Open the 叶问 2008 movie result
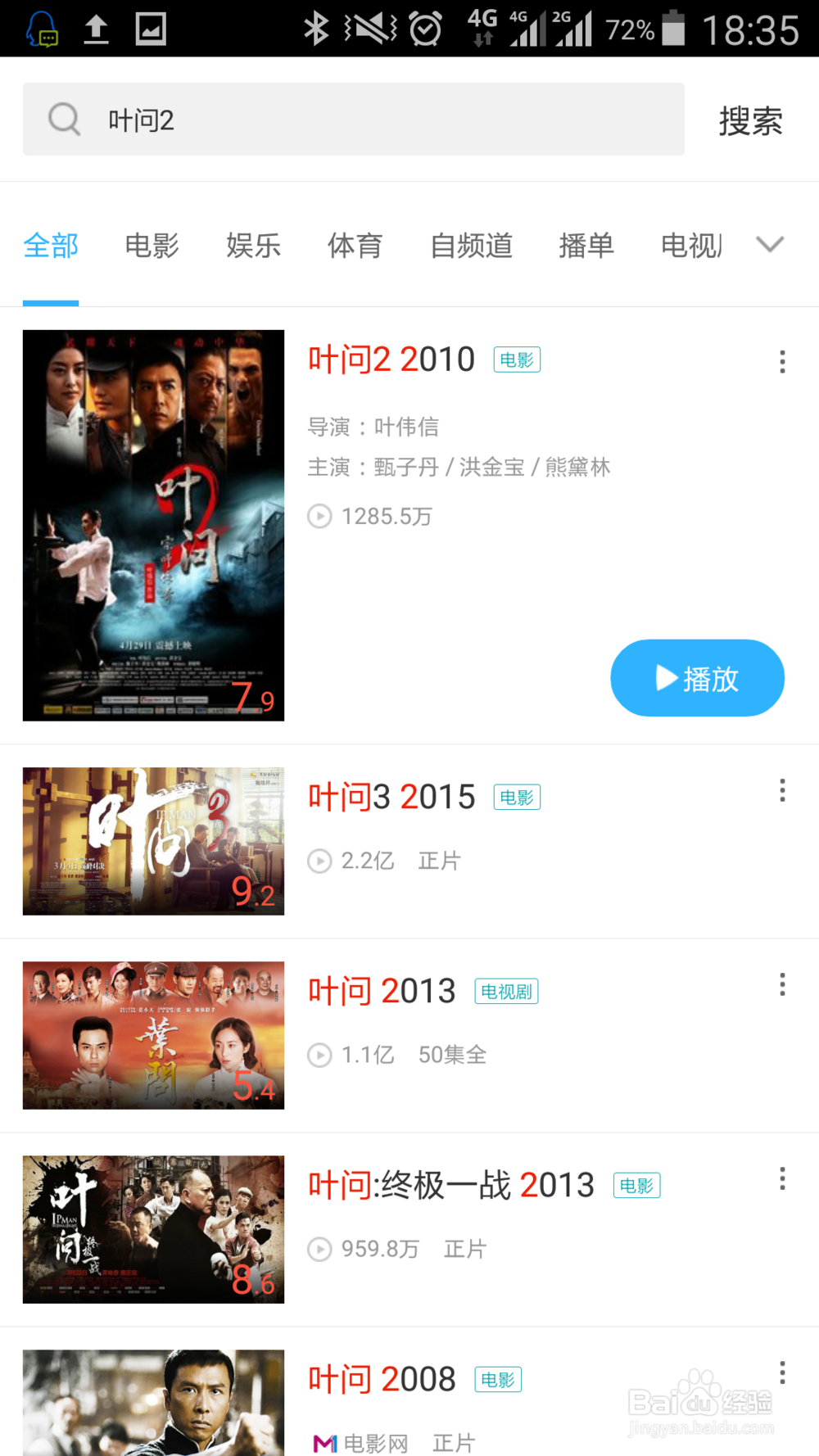819x1456 pixels. [382, 1380]
